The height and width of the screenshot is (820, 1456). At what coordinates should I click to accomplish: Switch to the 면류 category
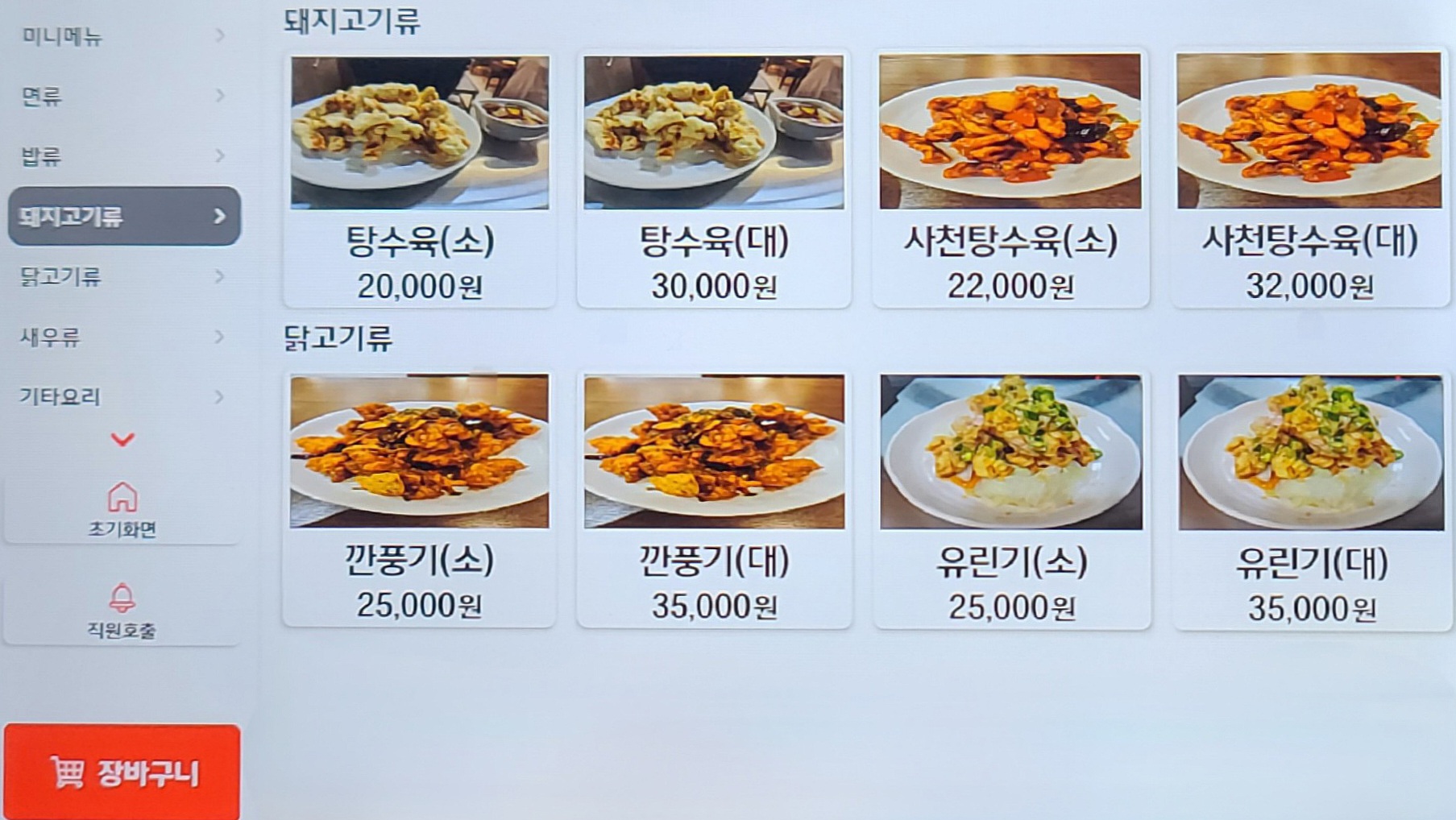(122, 97)
